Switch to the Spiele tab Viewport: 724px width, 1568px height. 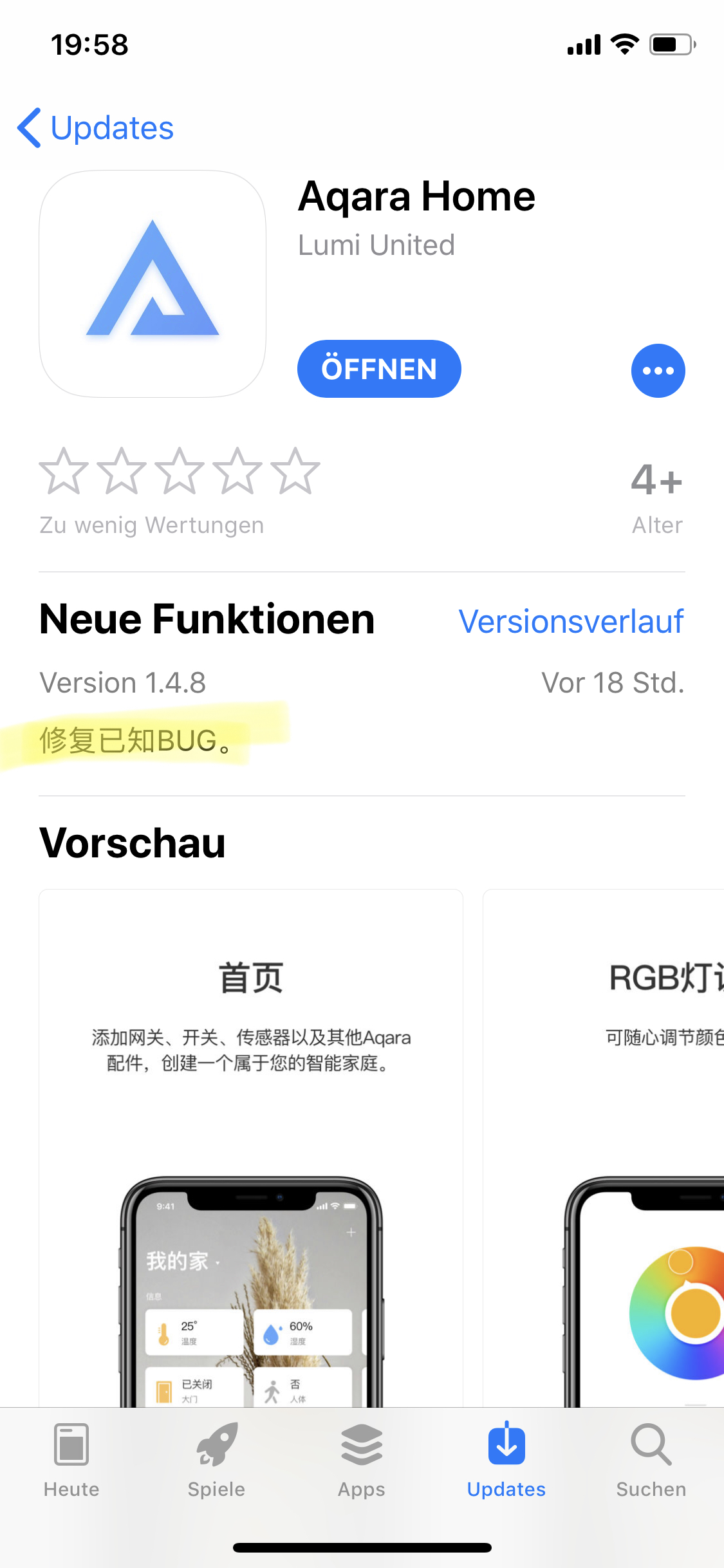216,1461
